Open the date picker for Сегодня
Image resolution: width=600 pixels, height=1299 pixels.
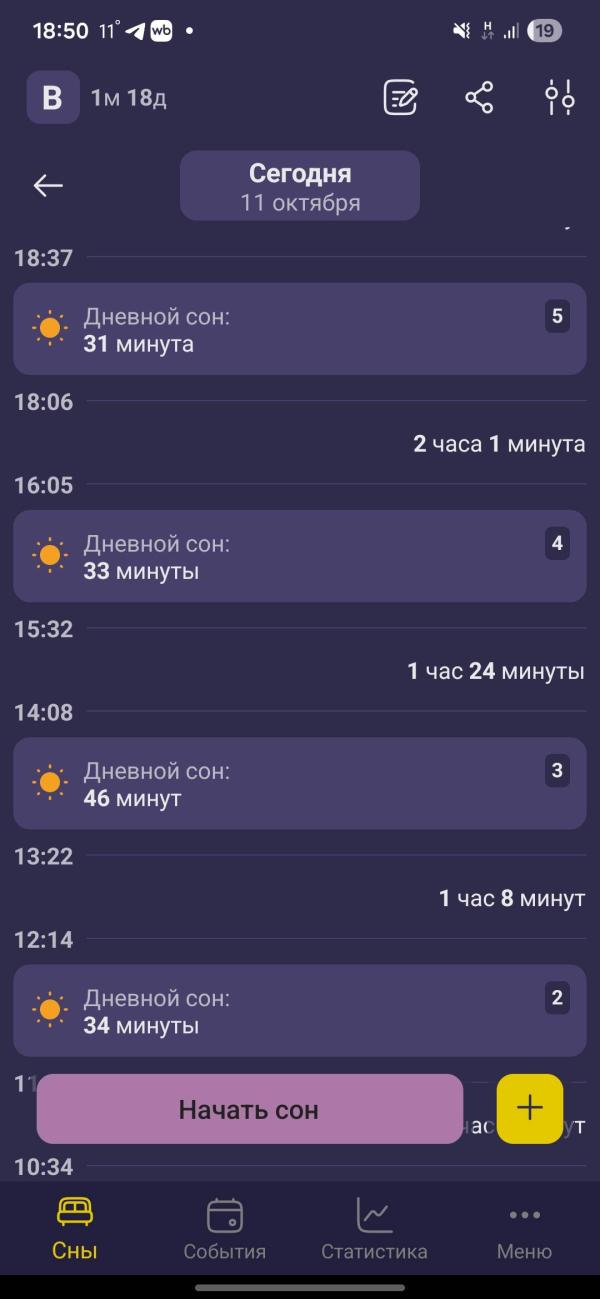pos(299,186)
